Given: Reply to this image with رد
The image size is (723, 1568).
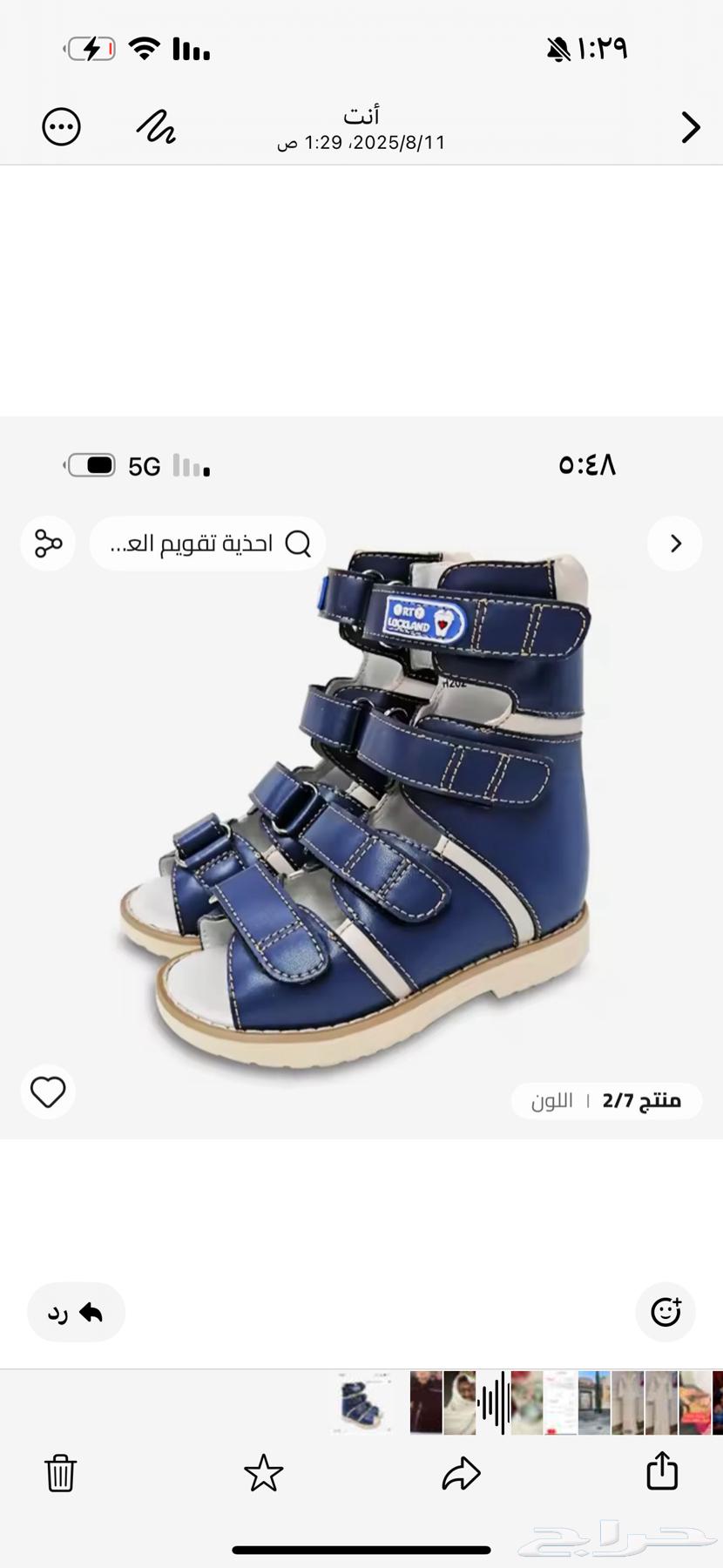Looking at the screenshot, I should pyautogui.click(x=76, y=1312).
